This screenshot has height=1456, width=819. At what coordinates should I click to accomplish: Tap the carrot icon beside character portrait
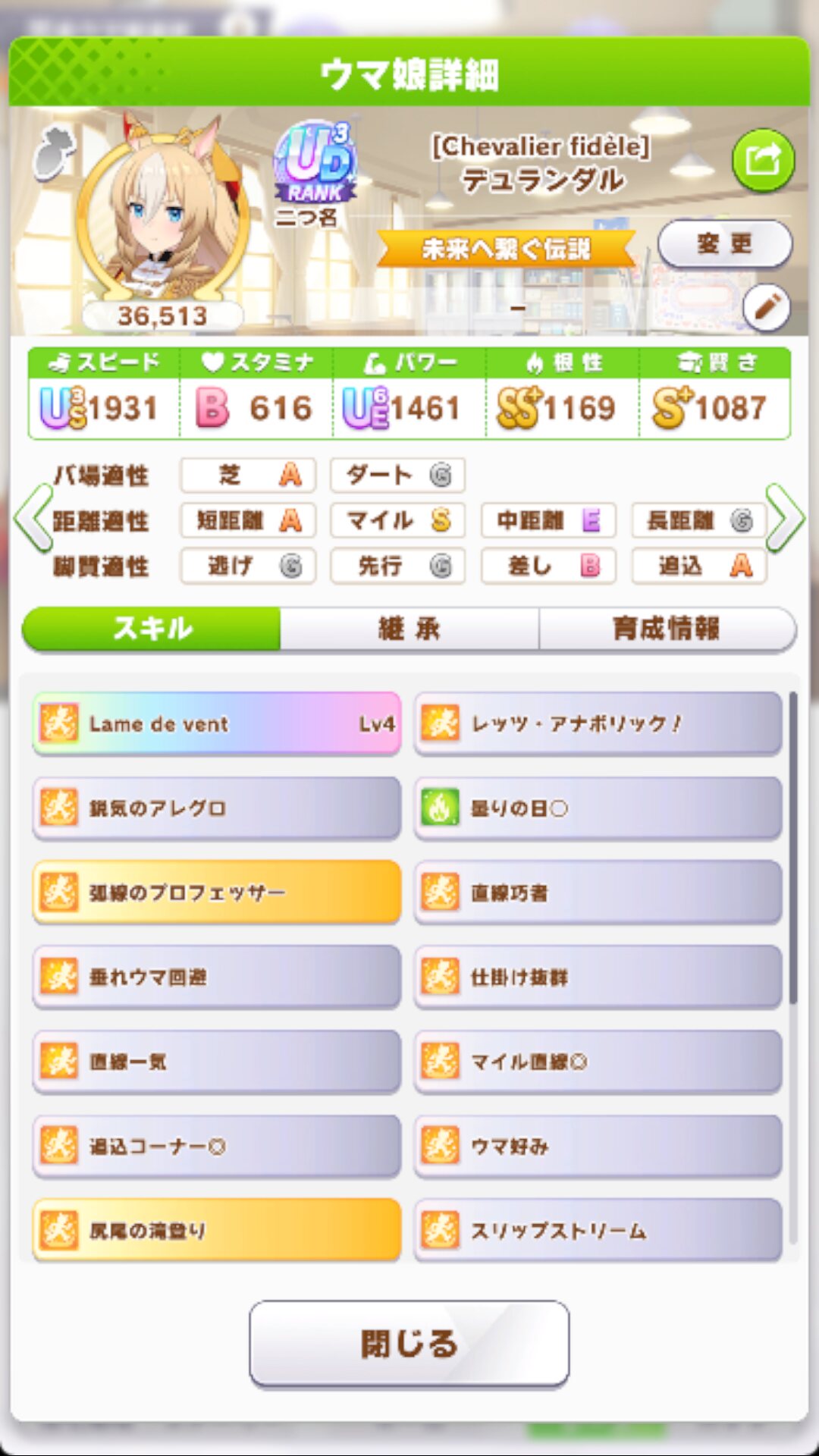click(x=55, y=150)
